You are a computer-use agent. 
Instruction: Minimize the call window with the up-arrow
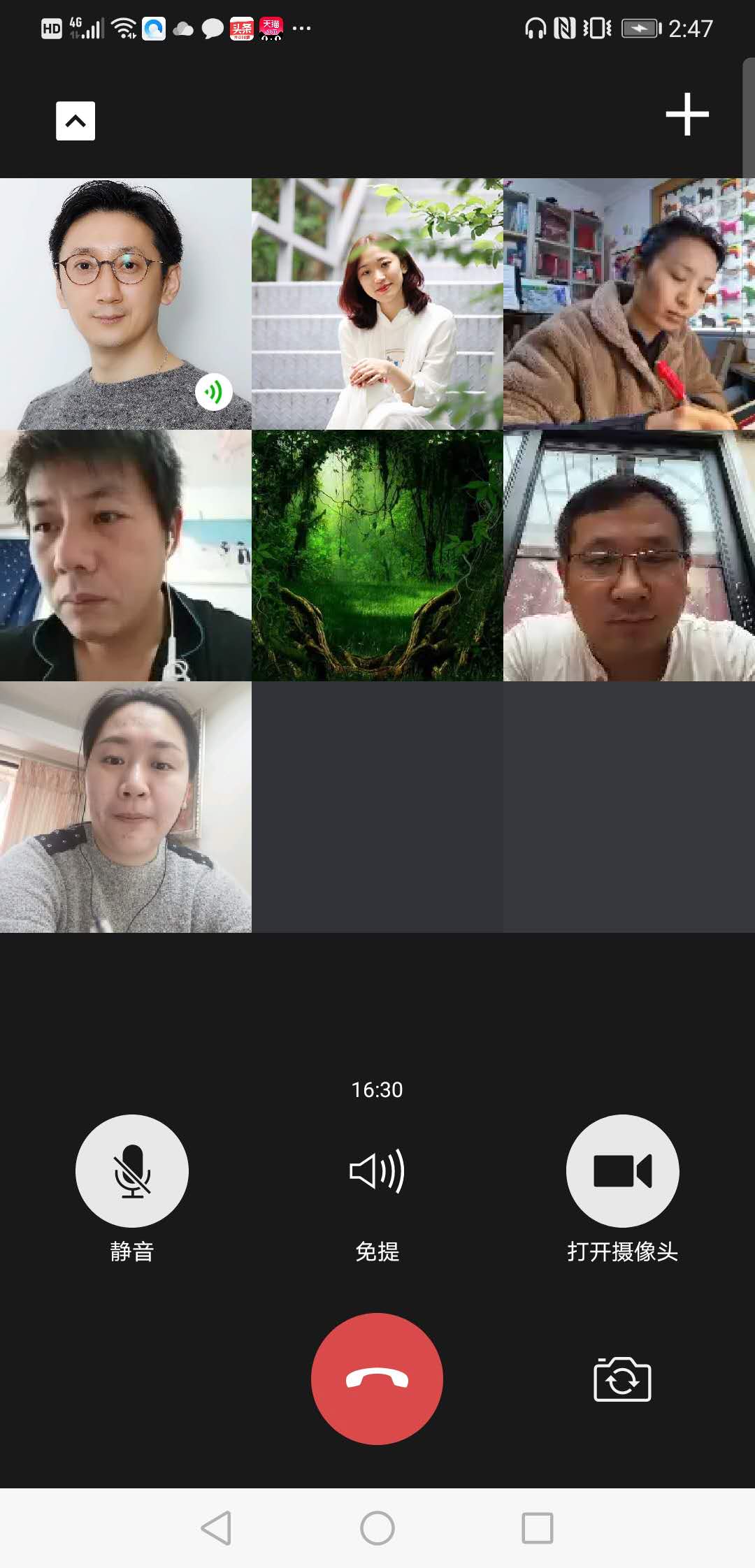75,121
